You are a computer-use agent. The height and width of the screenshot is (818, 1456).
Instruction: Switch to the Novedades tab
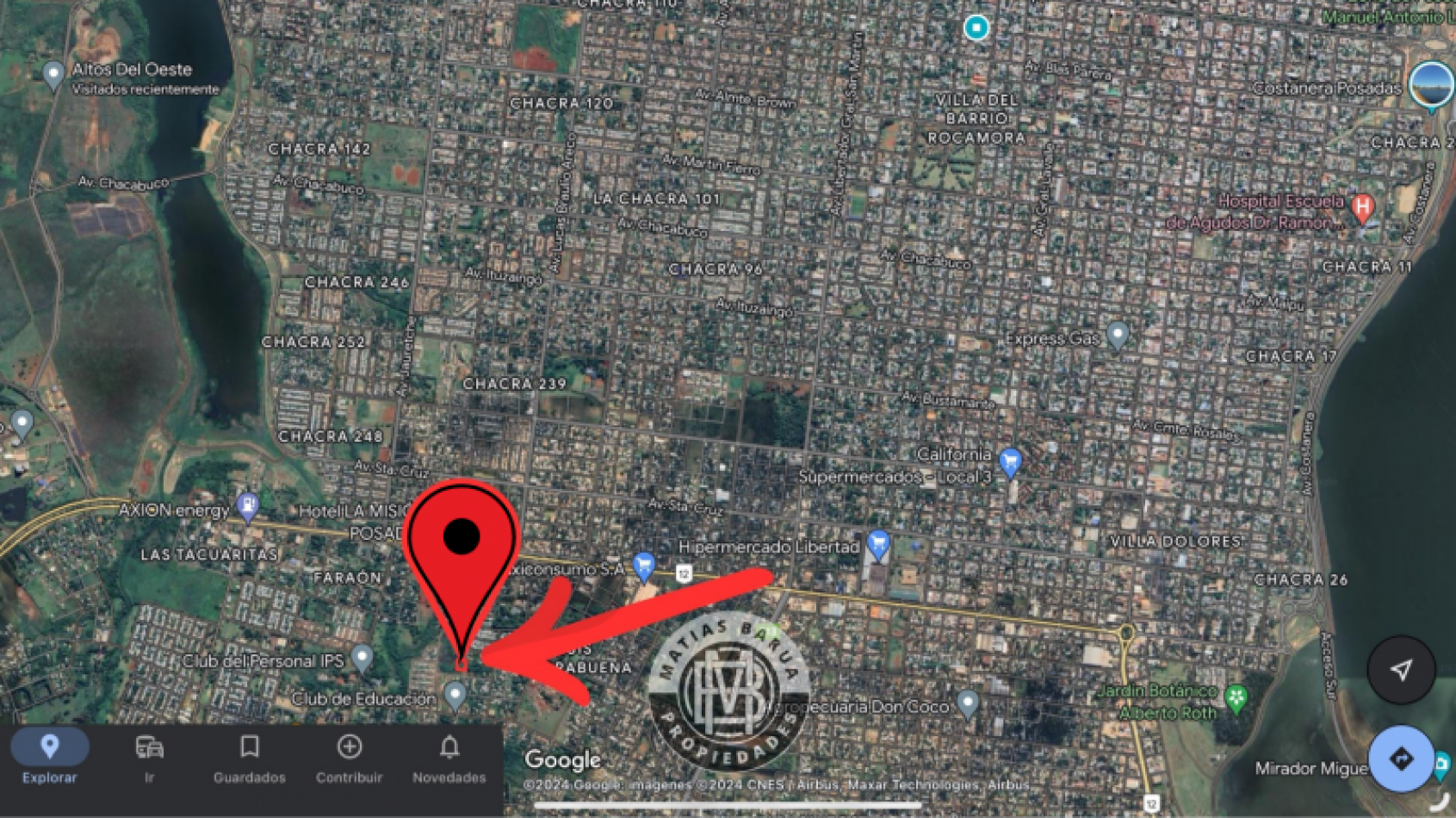click(x=449, y=757)
